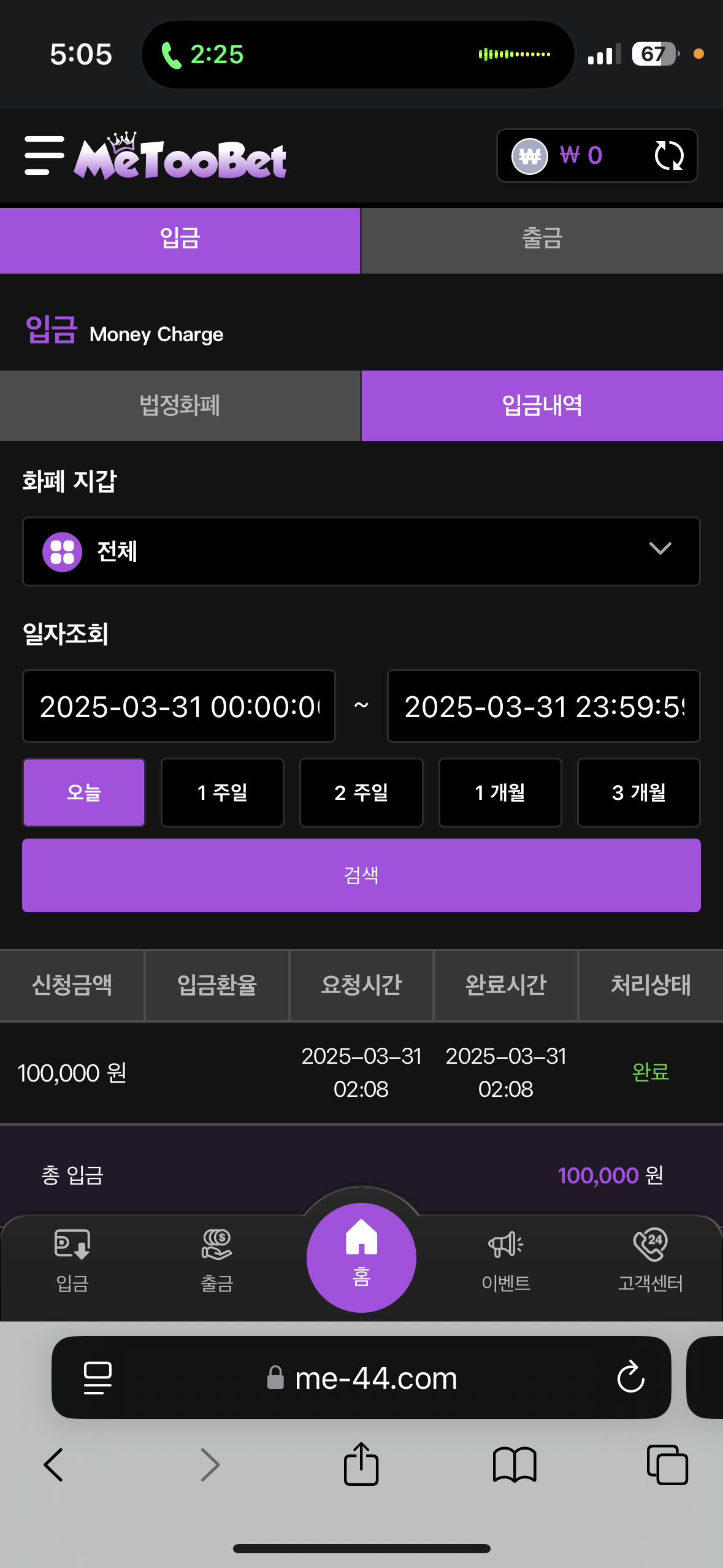Choose the 3 개월 range
Viewport: 723px width, 1568px height.
pos(638,792)
